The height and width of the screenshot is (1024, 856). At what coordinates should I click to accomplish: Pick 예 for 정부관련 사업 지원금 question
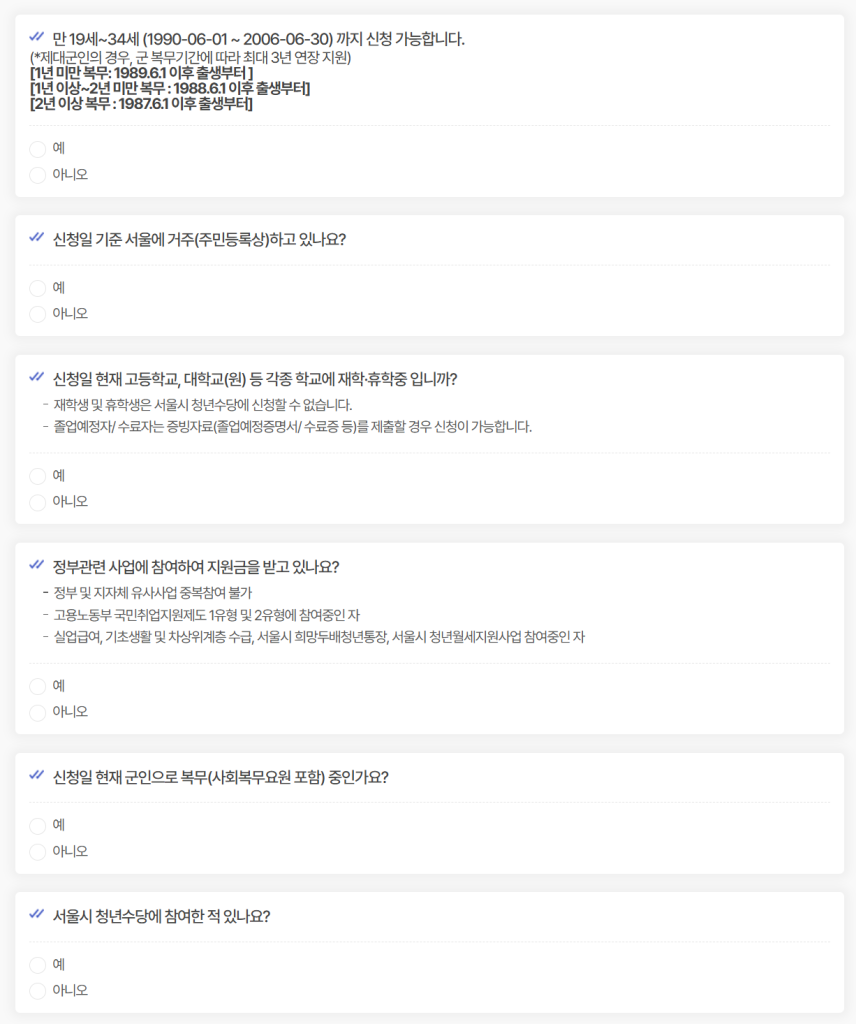pos(38,686)
